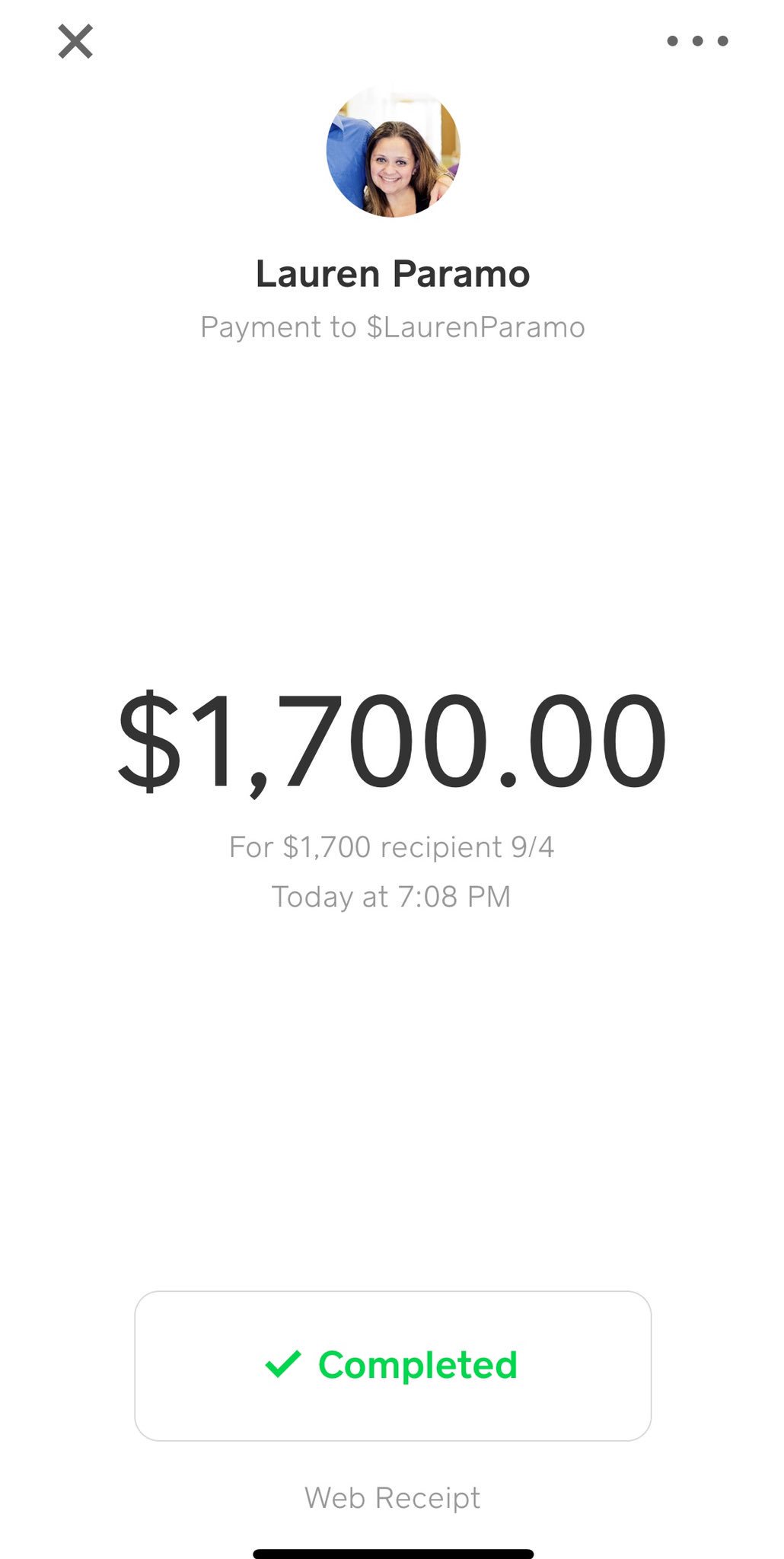784x1559 pixels.
Task: Close the payment details screen
Action: [x=75, y=41]
